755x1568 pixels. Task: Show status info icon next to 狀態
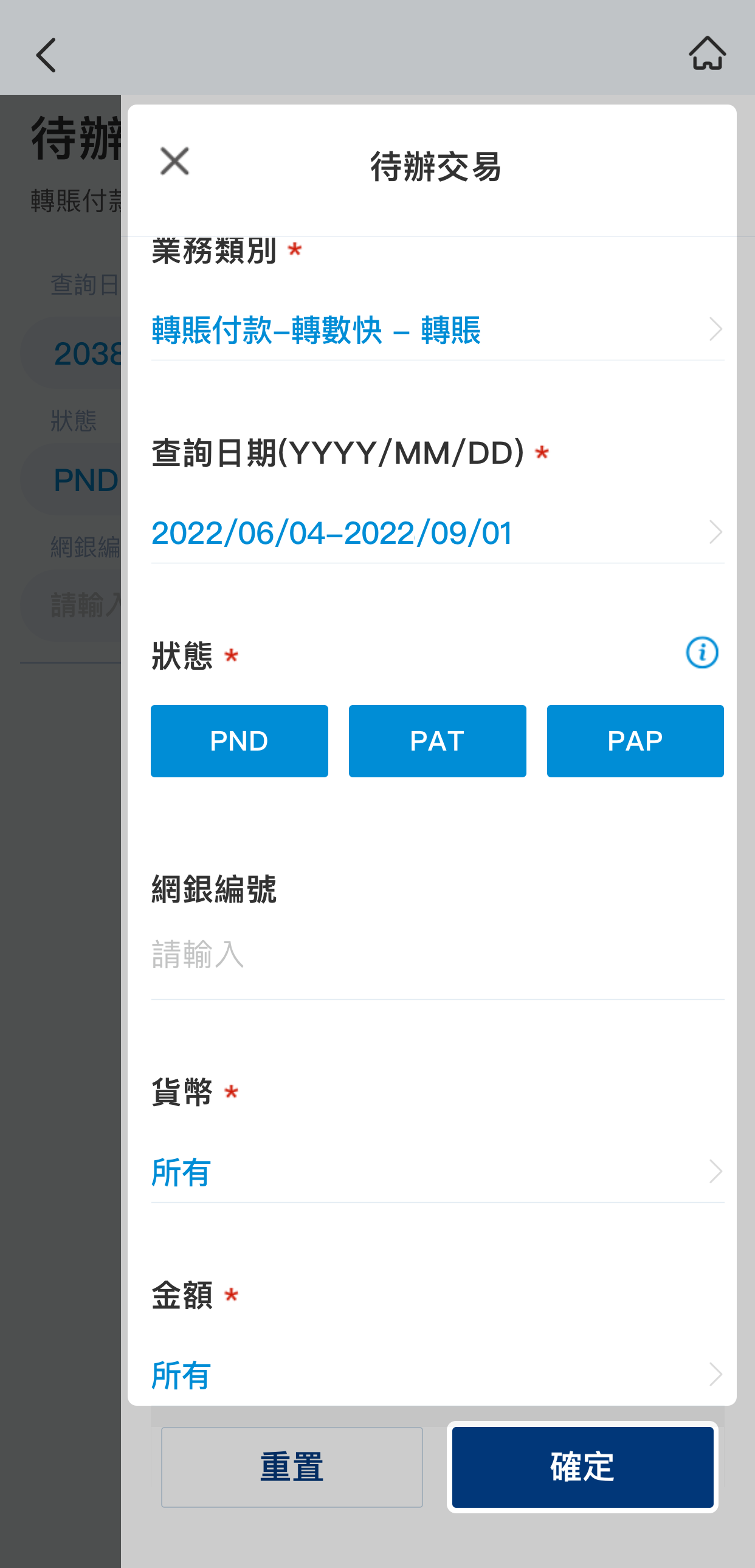pos(702,653)
